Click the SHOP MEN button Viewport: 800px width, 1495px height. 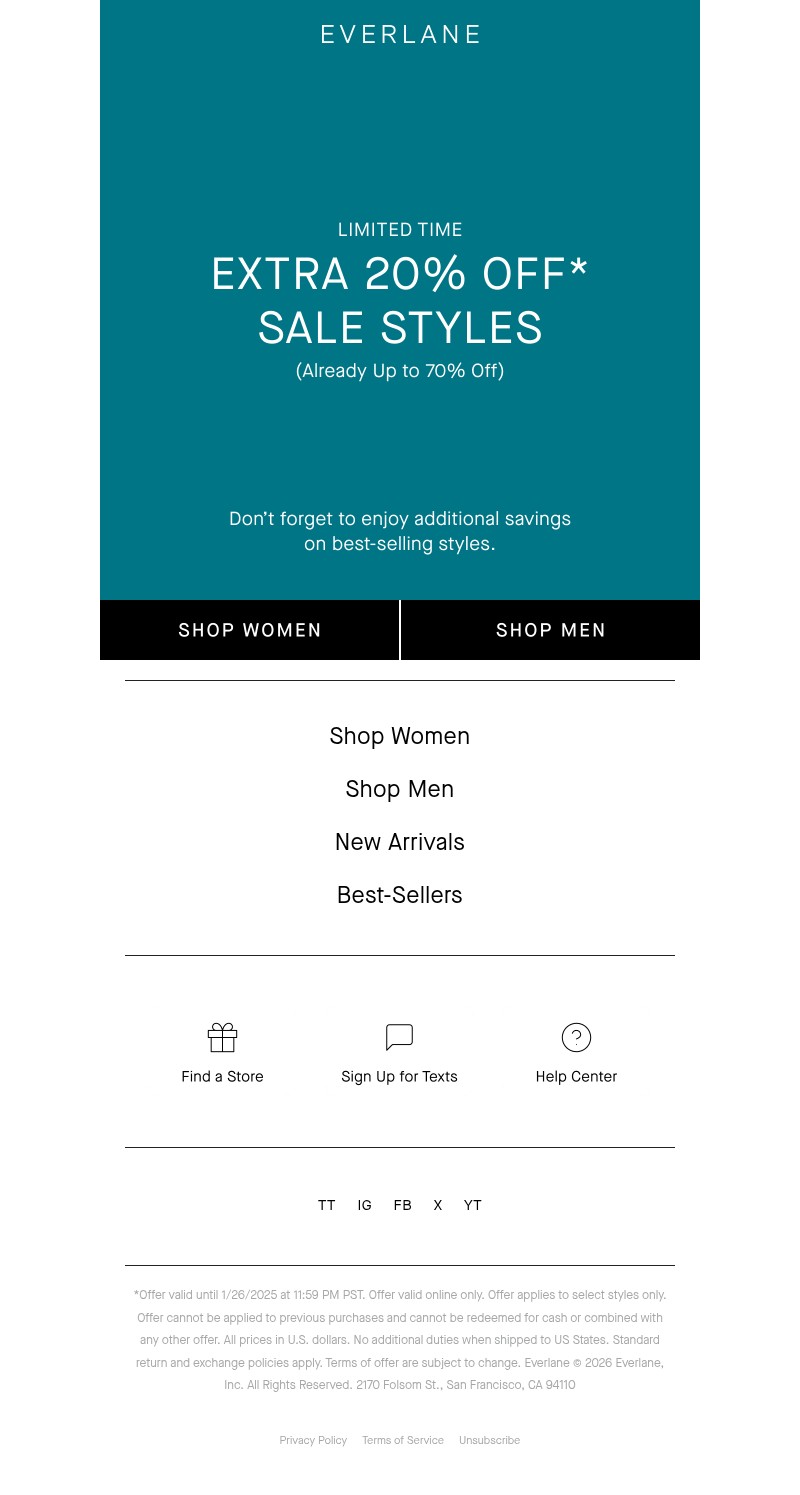coord(551,630)
